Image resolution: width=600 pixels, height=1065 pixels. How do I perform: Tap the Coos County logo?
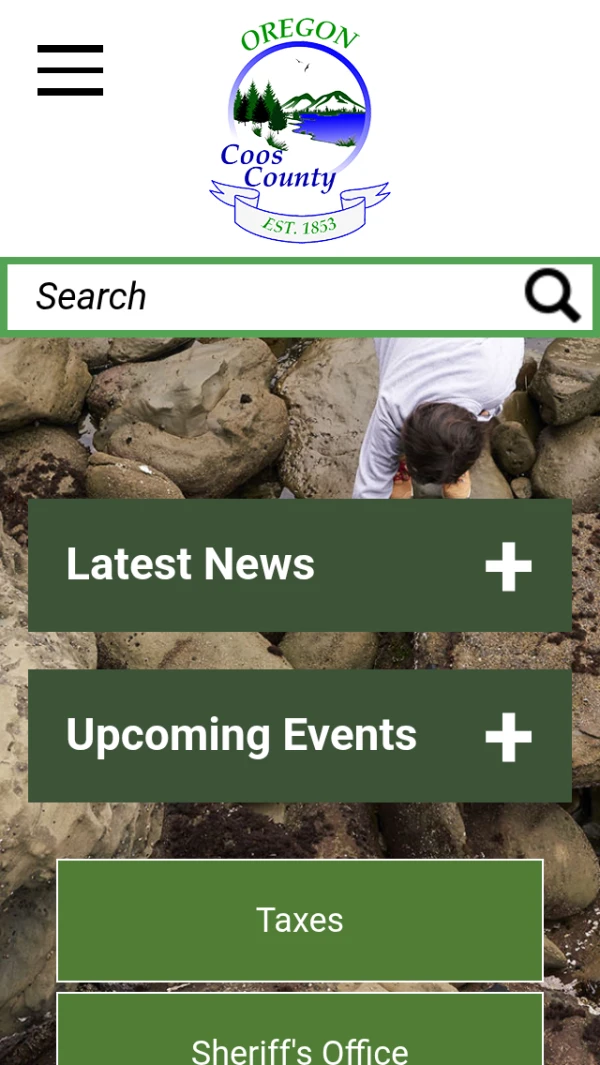pos(299,130)
